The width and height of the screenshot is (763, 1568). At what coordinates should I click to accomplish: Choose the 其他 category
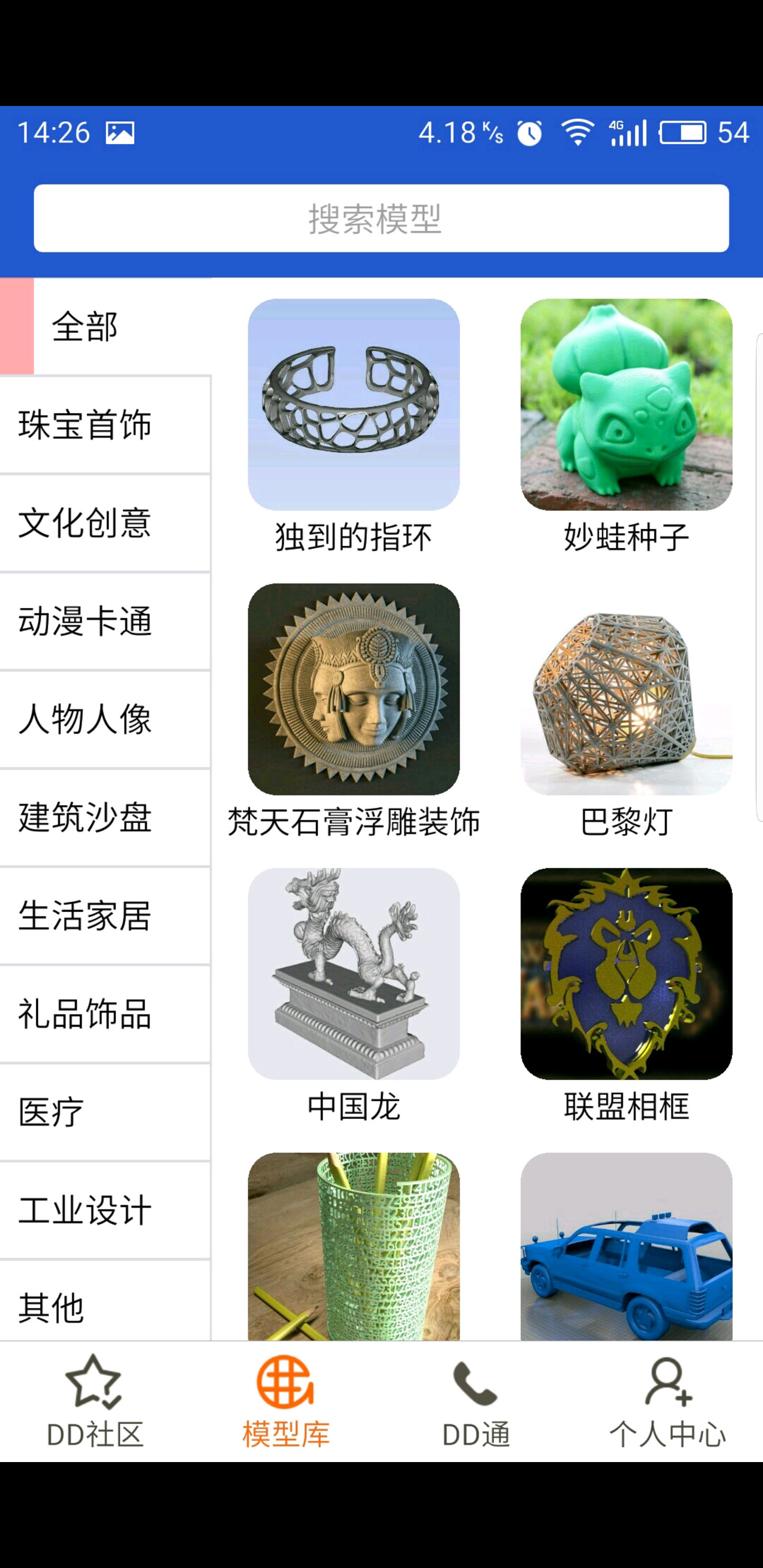point(105,1307)
